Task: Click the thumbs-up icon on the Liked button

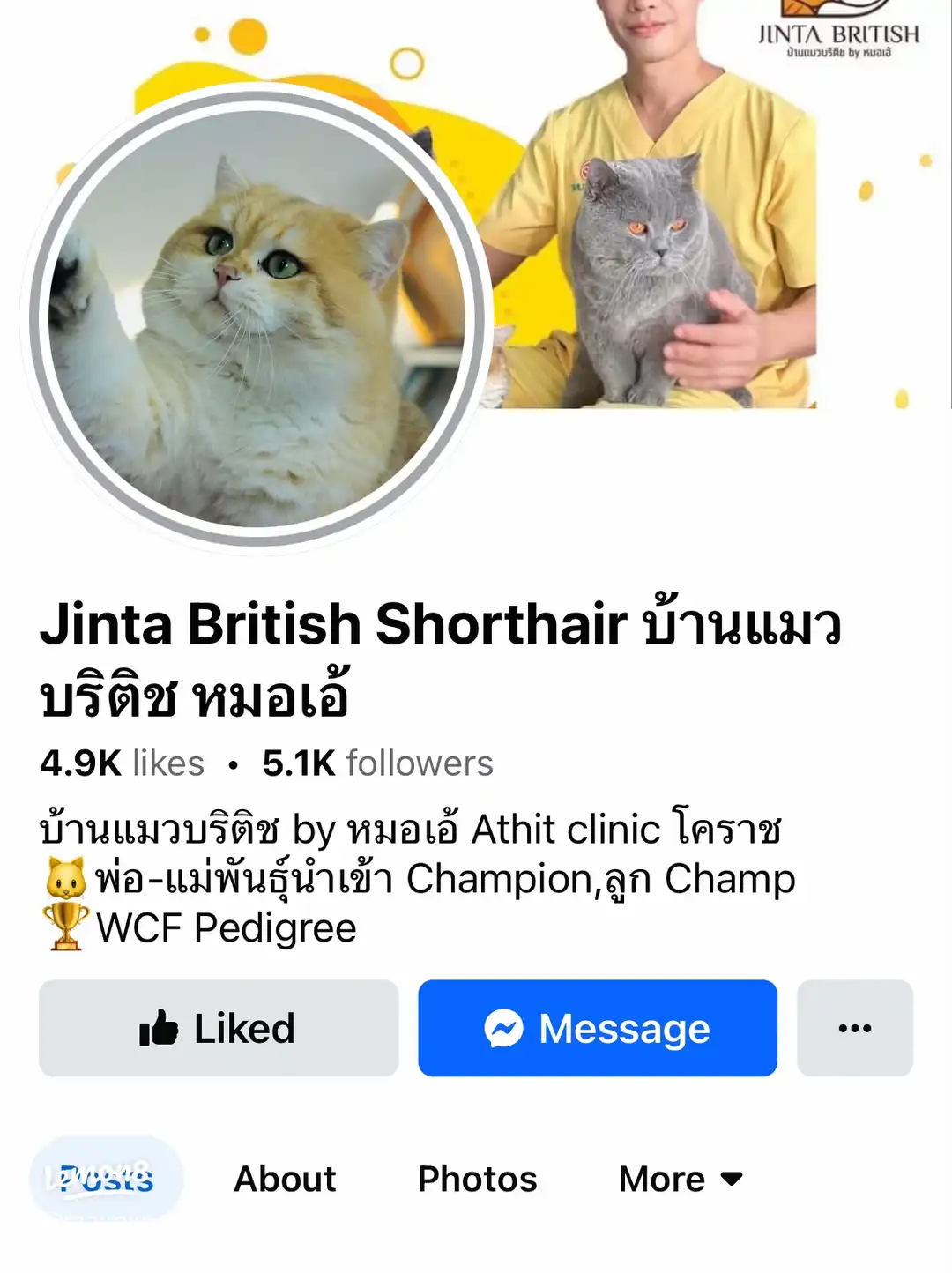Action: pos(161,1026)
